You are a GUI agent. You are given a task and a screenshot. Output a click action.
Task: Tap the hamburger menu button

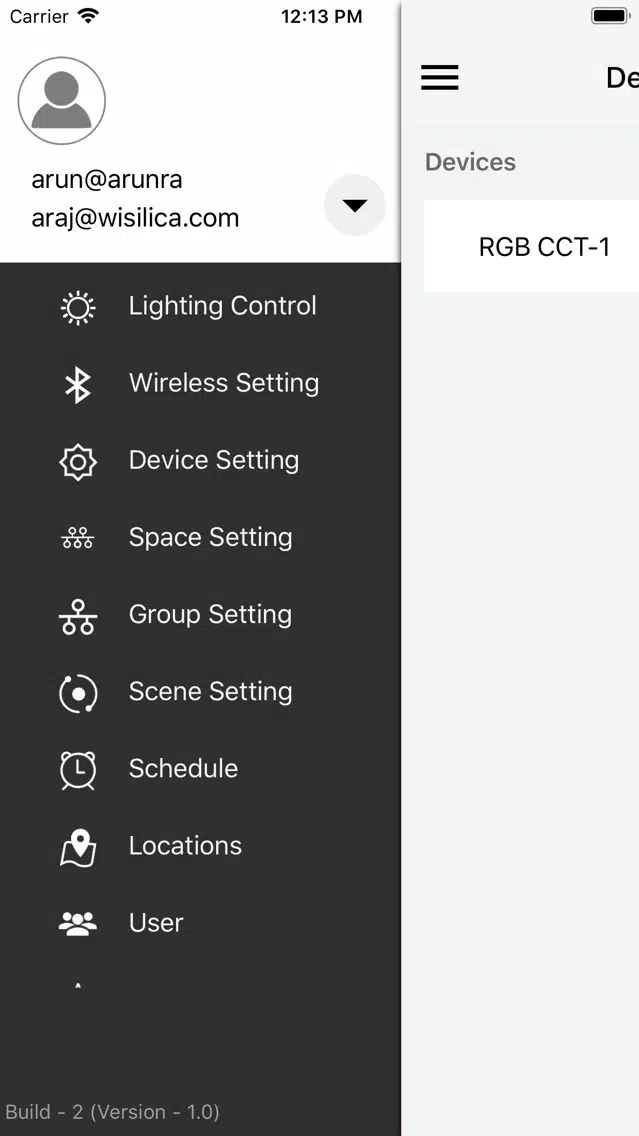pyautogui.click(x=440, y=78)
